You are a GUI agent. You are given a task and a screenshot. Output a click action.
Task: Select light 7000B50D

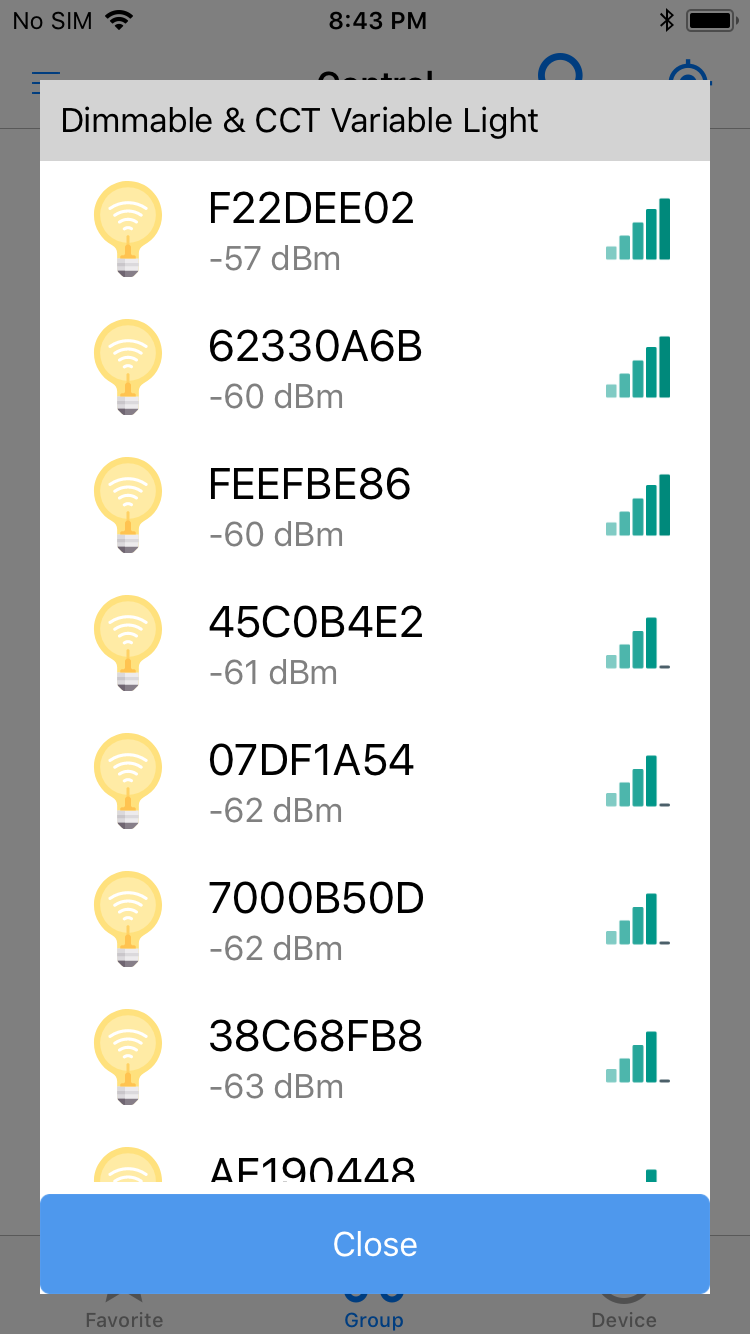pyautogui.click(x=375, y=920)
